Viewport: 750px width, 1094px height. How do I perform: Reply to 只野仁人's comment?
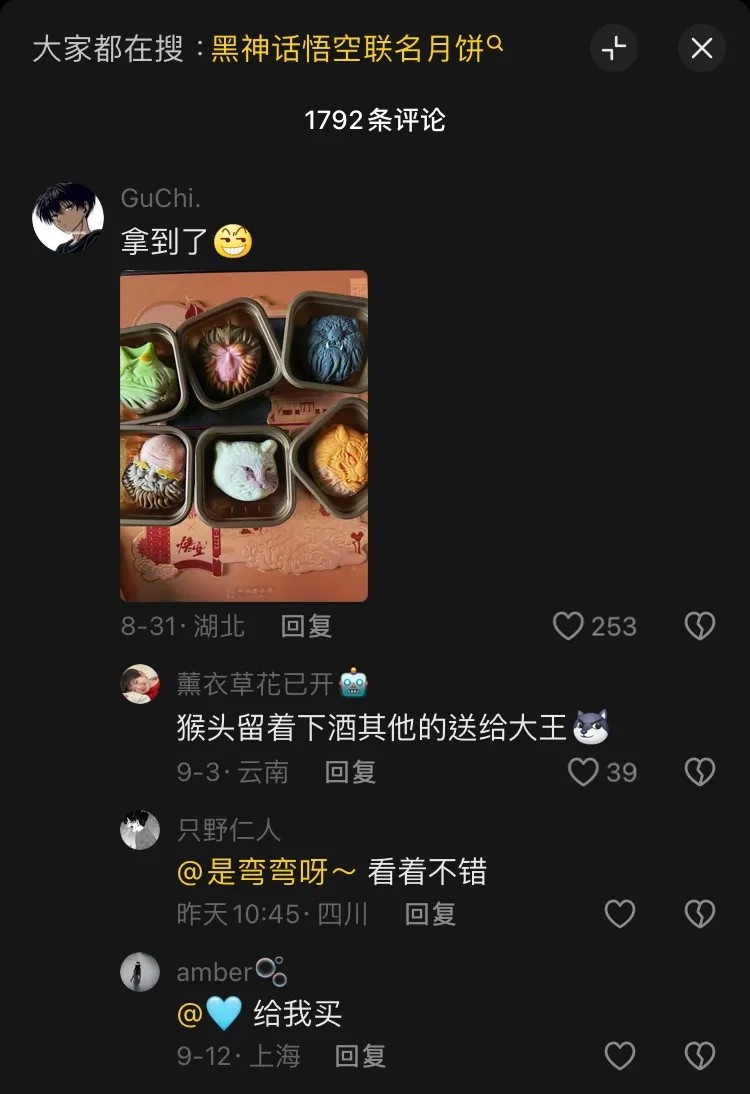click(430, 913)
